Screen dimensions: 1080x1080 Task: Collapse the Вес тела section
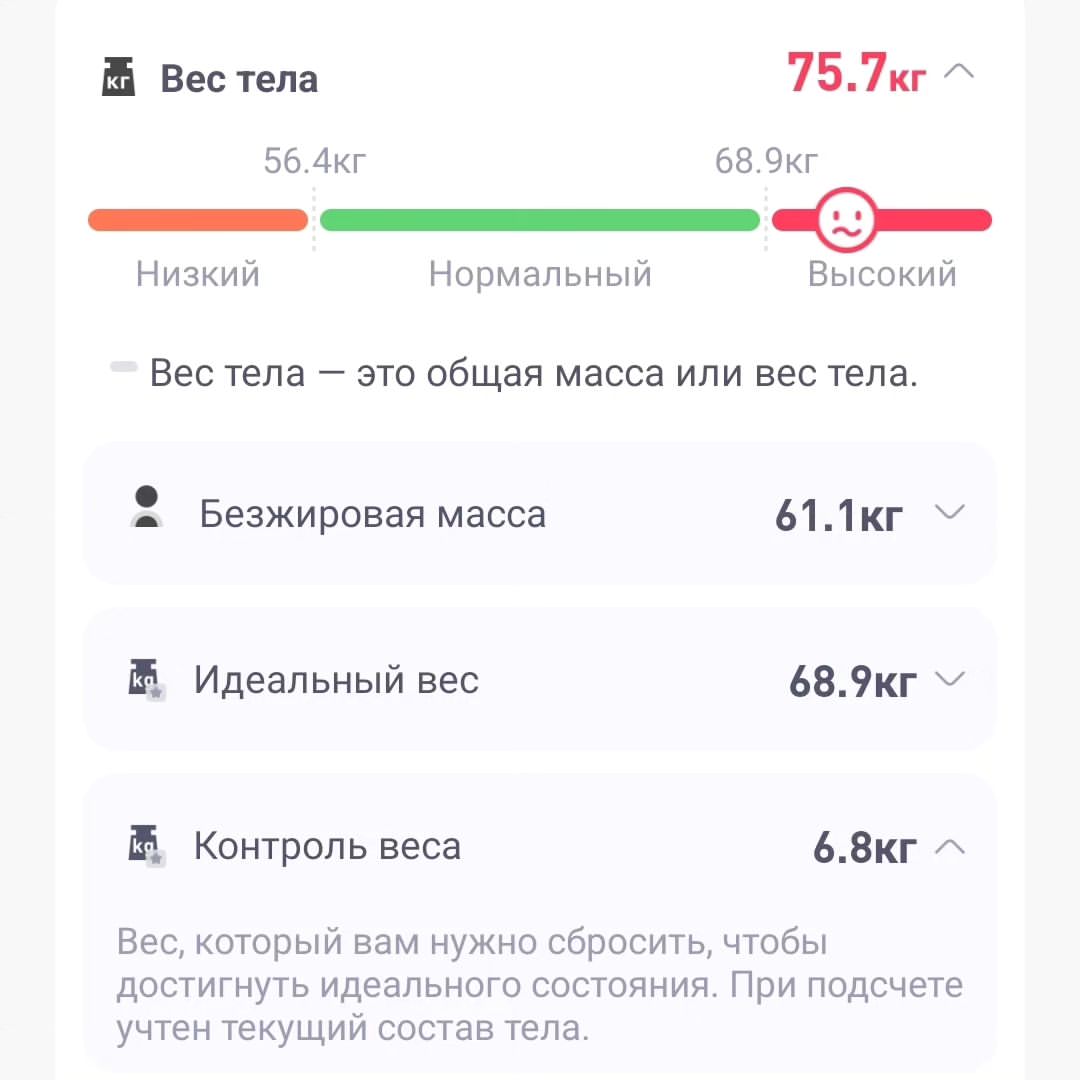click(959, 71)
